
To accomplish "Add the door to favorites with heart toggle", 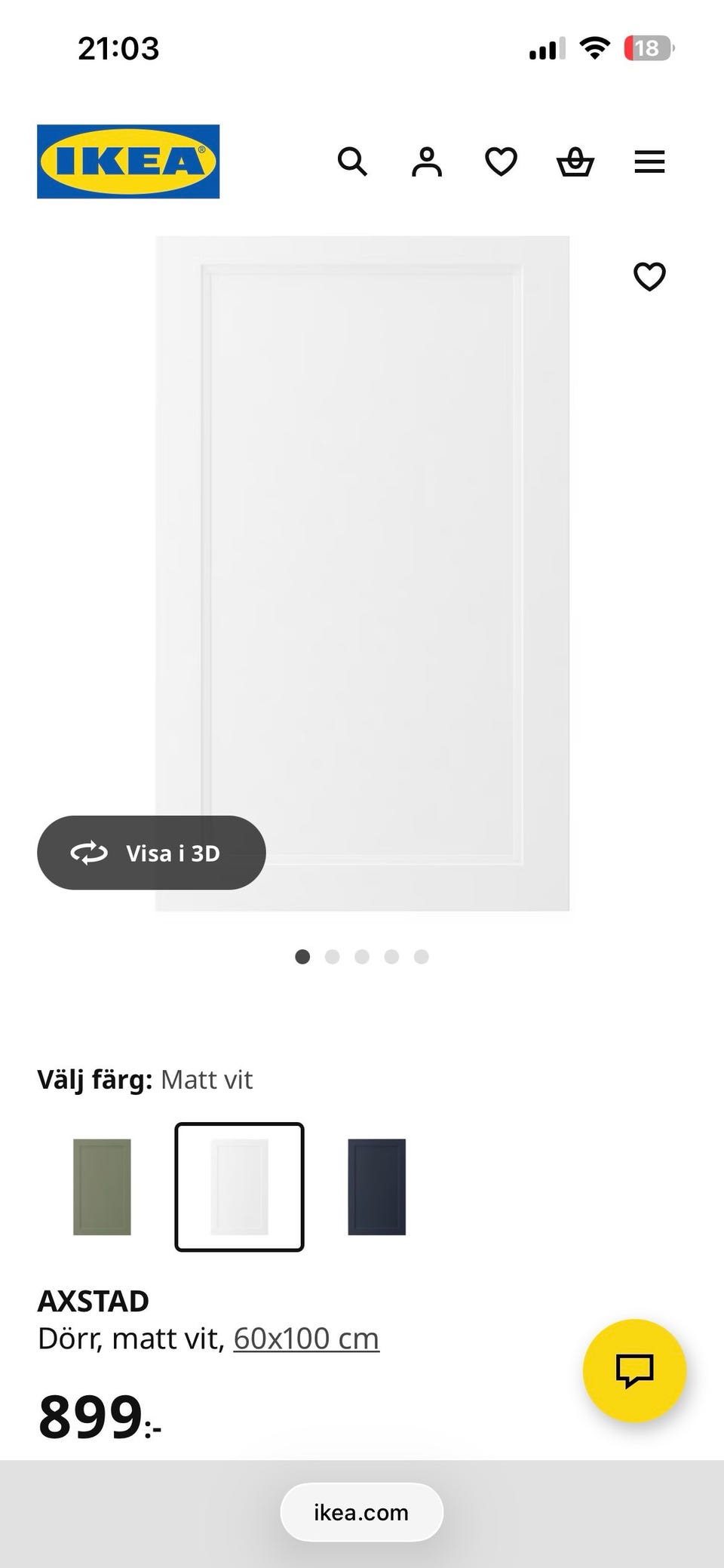I will (649, 277).
